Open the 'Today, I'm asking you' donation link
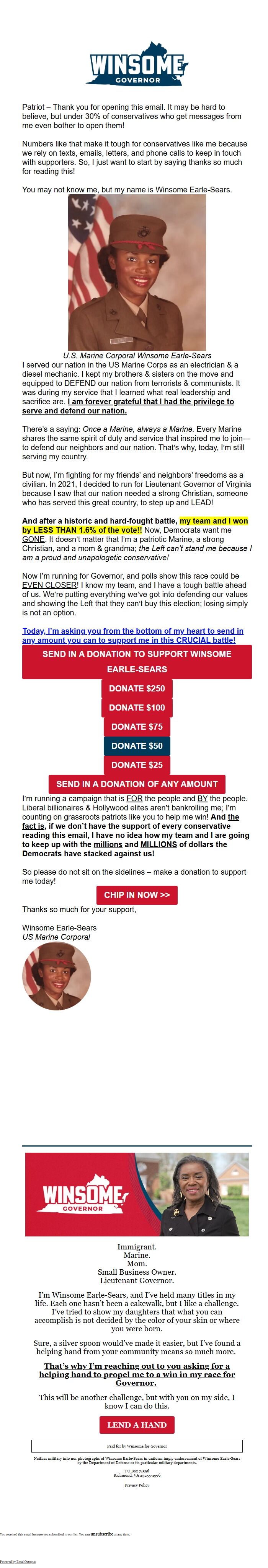This screenshot has height=1568, width=268. pos(132,636)
